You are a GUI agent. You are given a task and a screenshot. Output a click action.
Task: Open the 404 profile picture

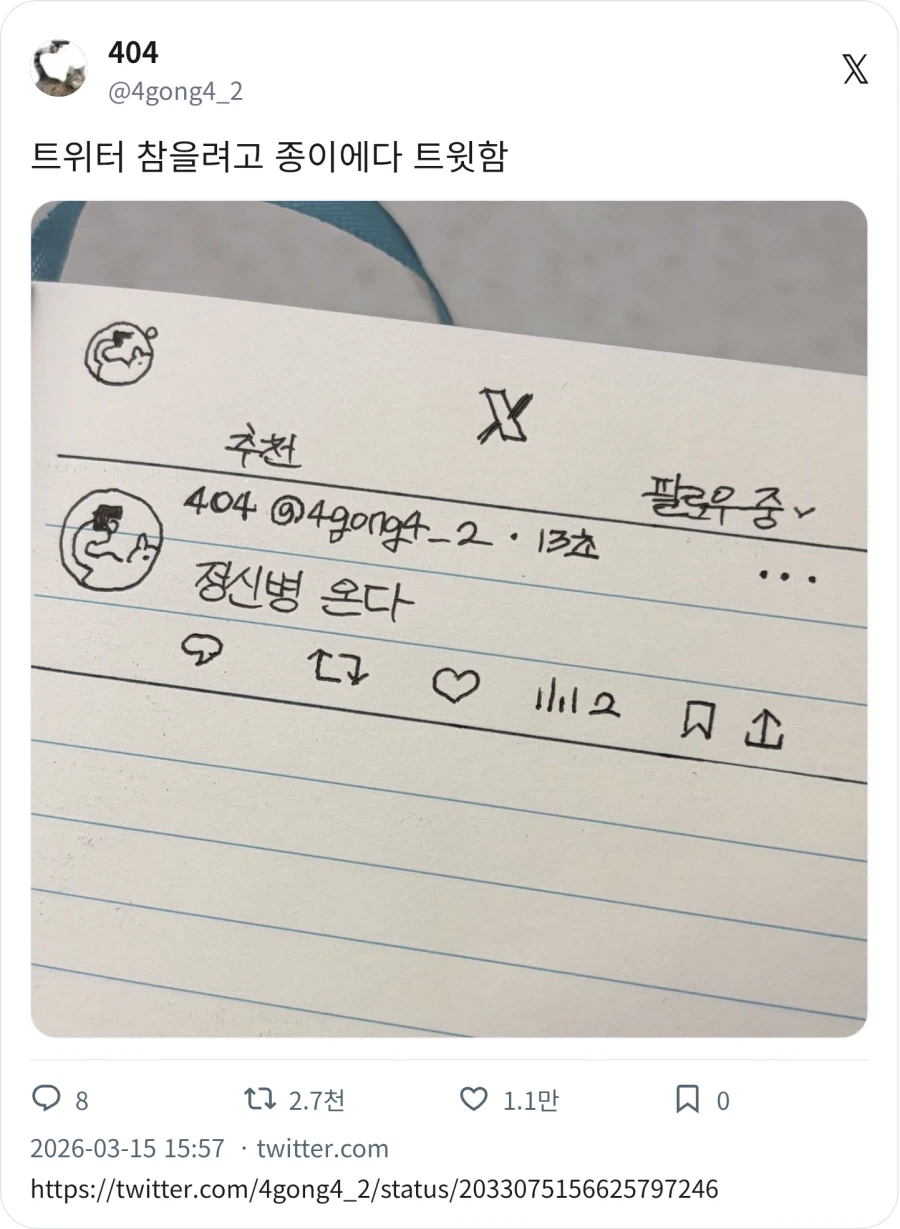pyautogui.click(x=59, y=70)
